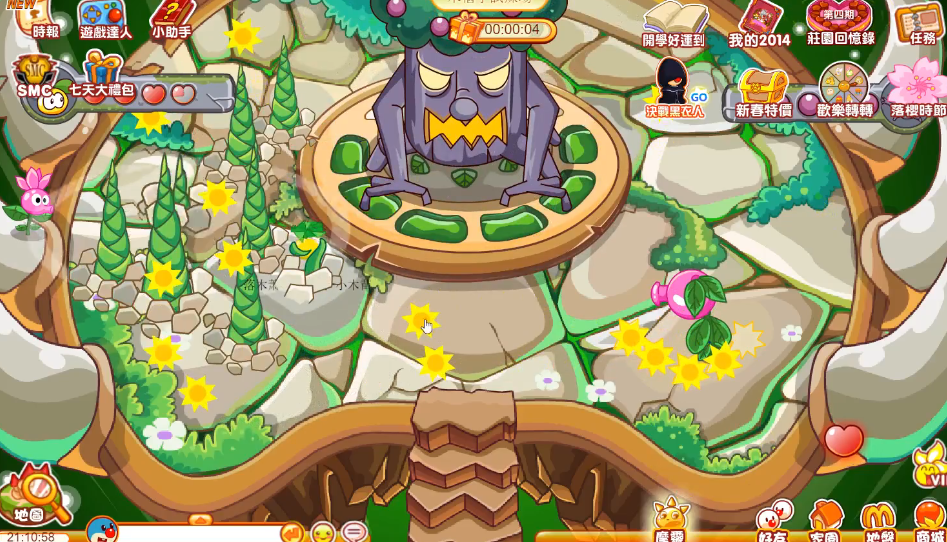Open the 時報 newspaper

(40, 17)
